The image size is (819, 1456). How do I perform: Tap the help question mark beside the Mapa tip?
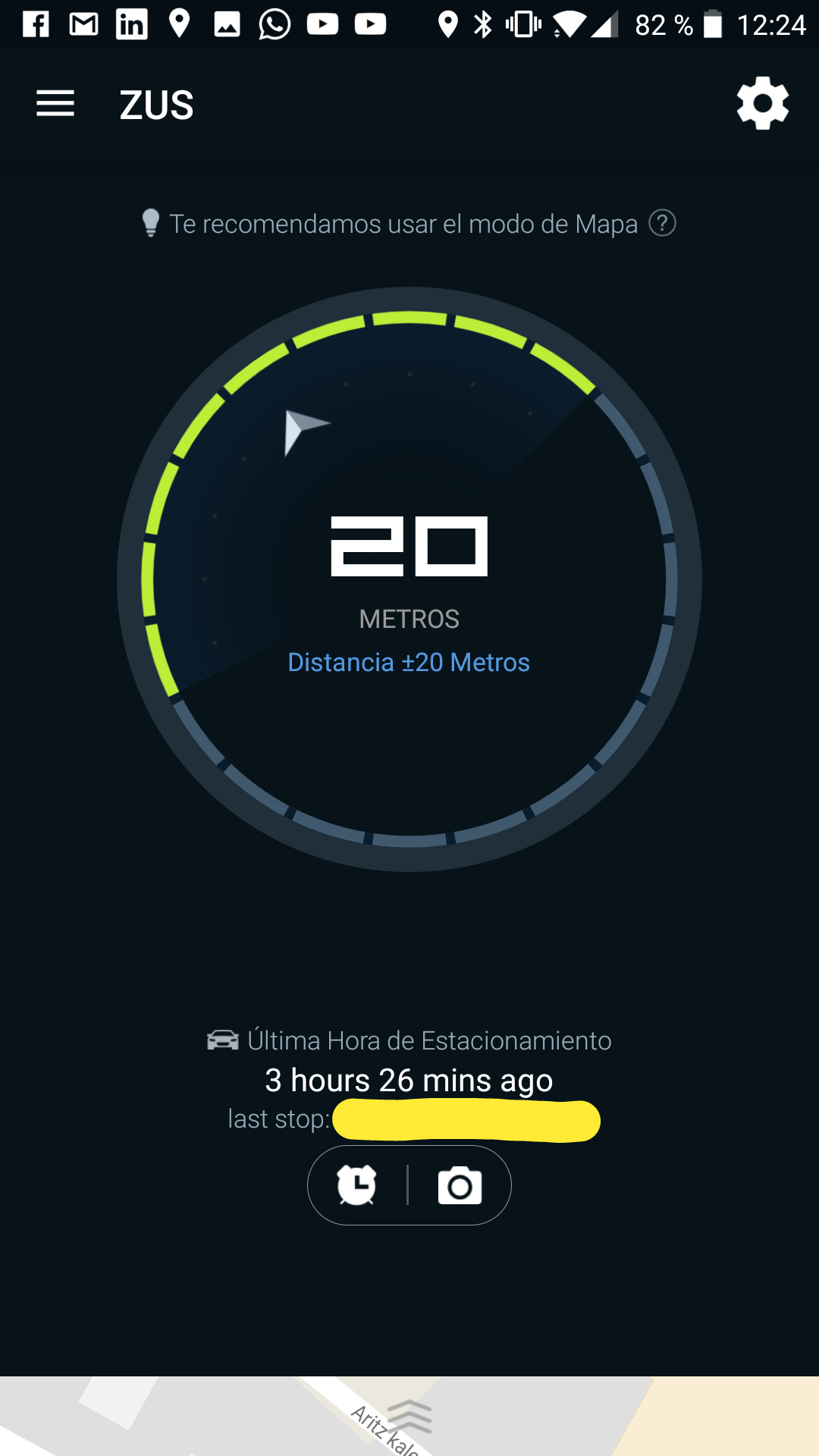[662, 224]
